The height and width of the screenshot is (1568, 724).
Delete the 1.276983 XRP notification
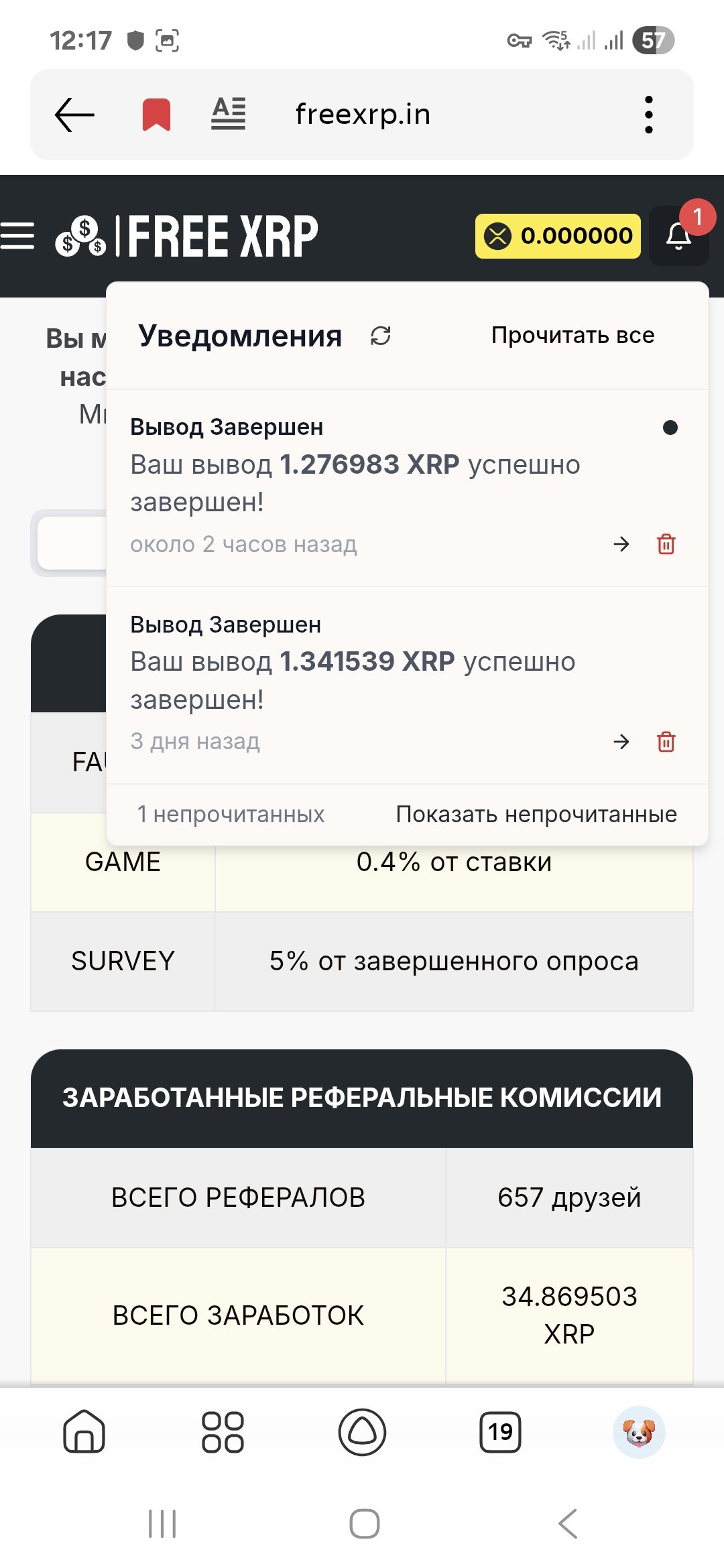coord(666,544)
